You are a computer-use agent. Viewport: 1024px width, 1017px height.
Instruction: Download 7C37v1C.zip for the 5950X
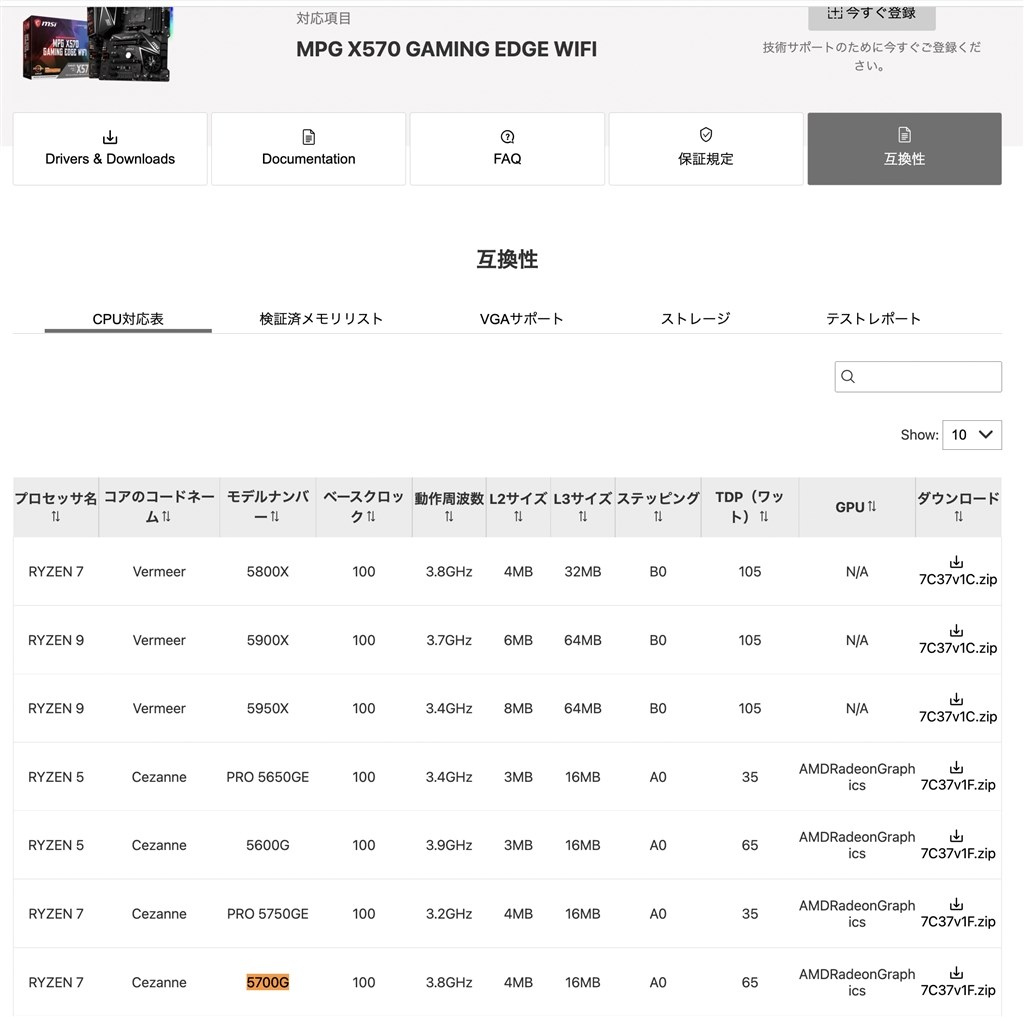point(957,707)
